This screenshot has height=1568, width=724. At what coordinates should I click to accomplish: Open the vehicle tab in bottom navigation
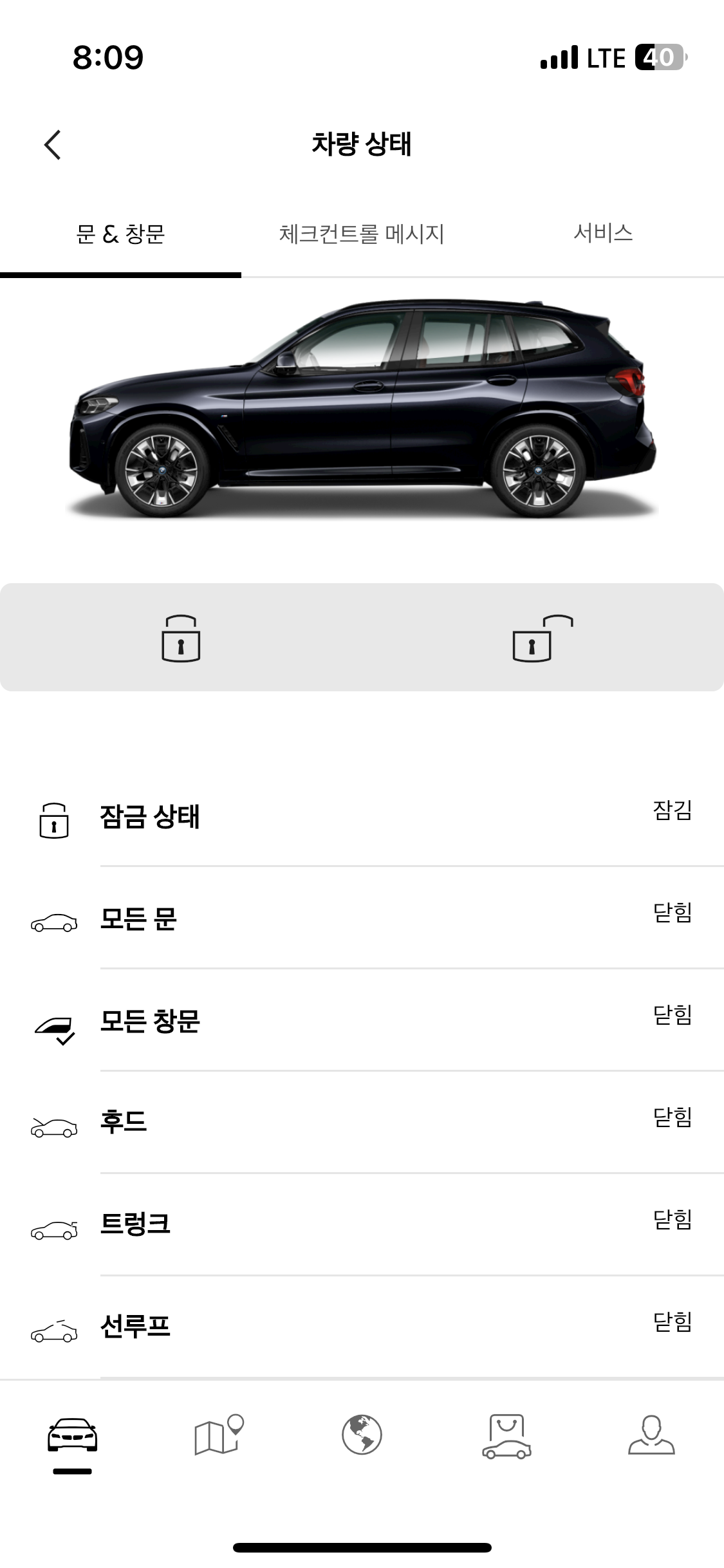click(x=73, y=1435)
